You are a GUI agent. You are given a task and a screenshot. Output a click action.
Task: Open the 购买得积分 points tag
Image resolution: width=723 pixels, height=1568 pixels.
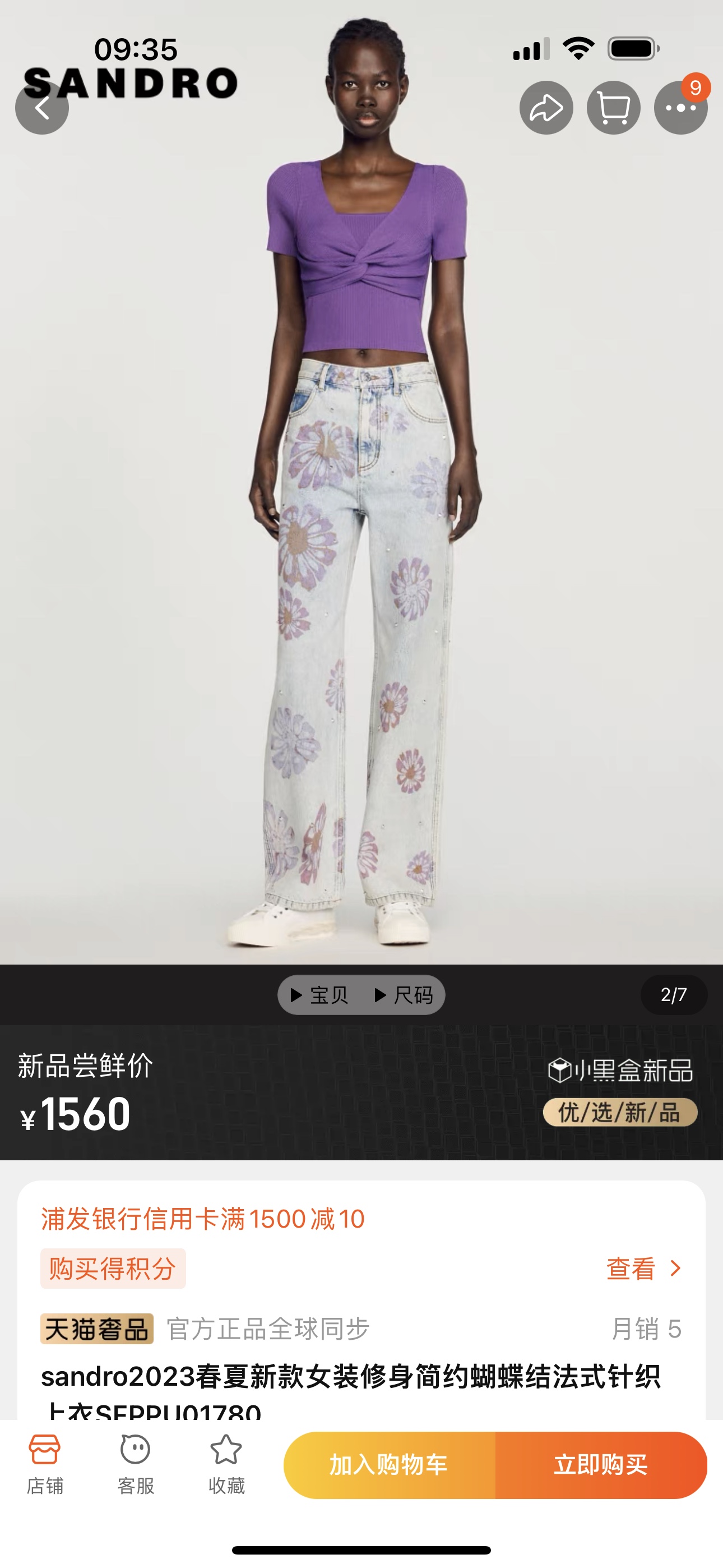pos(113,1269)
